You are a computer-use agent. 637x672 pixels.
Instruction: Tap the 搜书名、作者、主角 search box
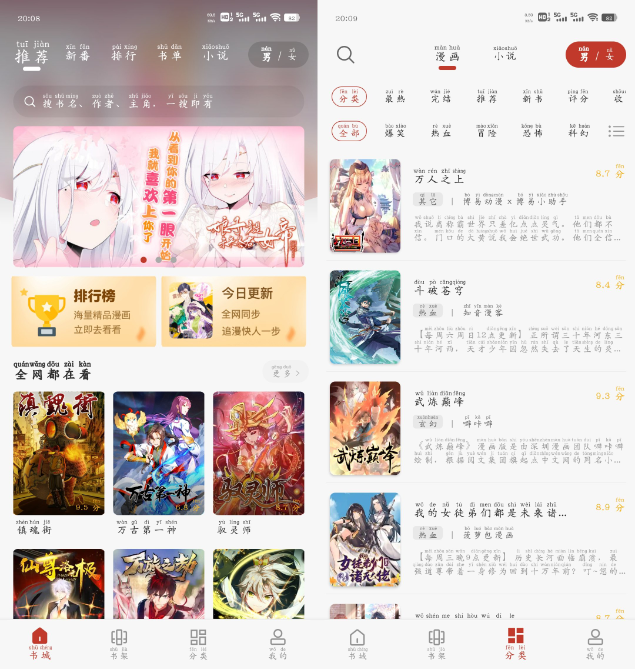click(158, 101)
